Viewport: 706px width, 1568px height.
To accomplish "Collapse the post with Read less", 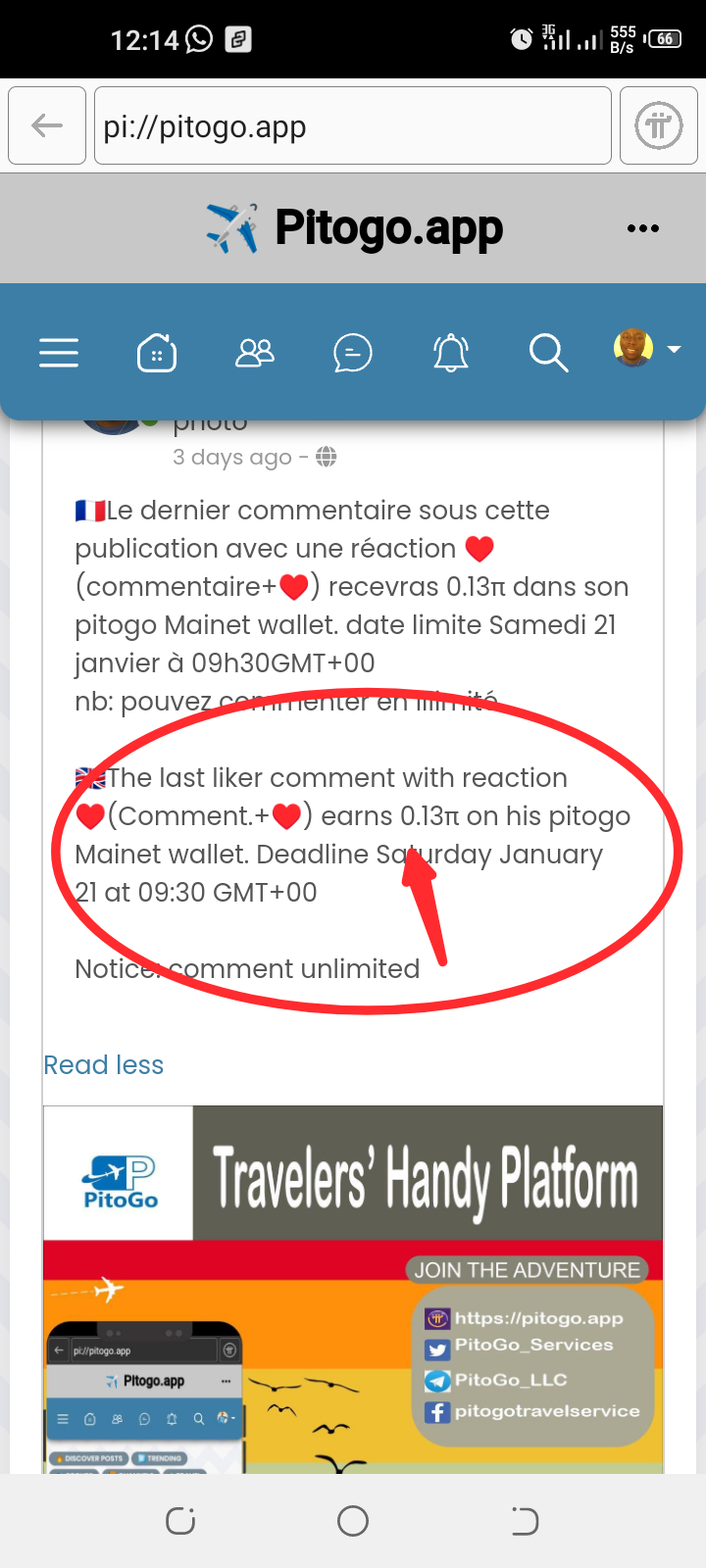I will [104, 1065].
